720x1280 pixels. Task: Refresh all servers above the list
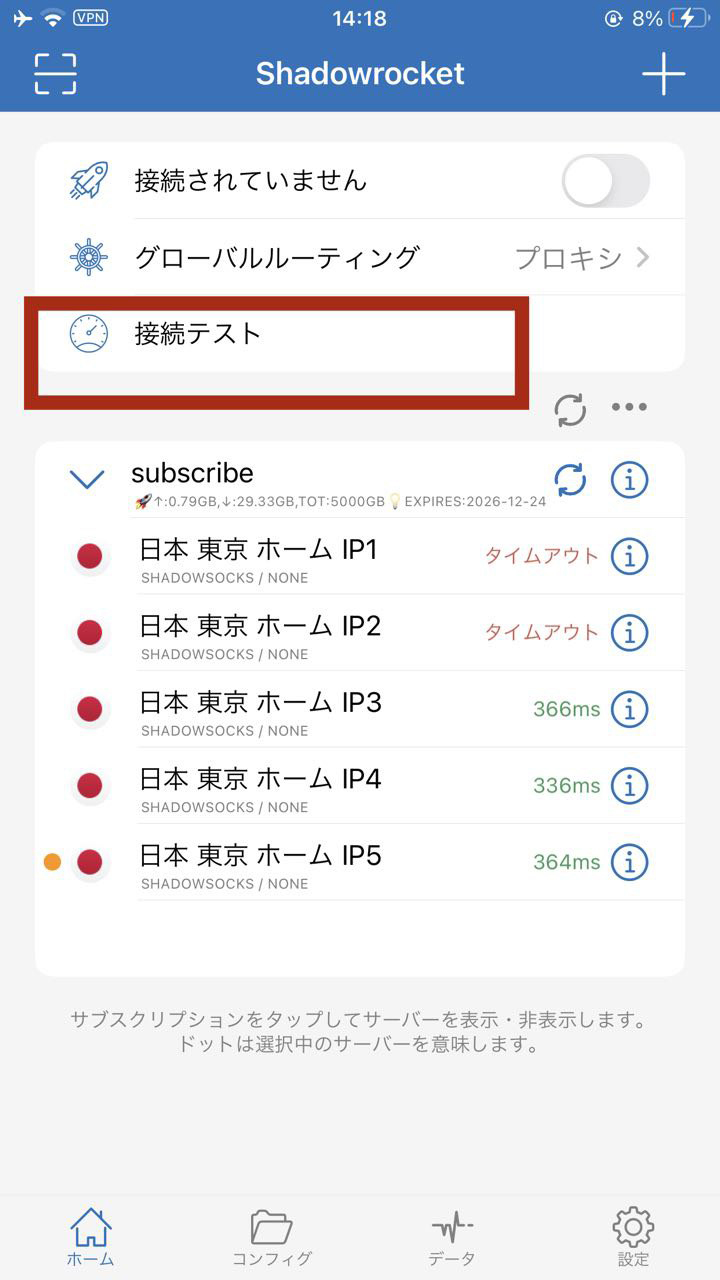(570, 409)
